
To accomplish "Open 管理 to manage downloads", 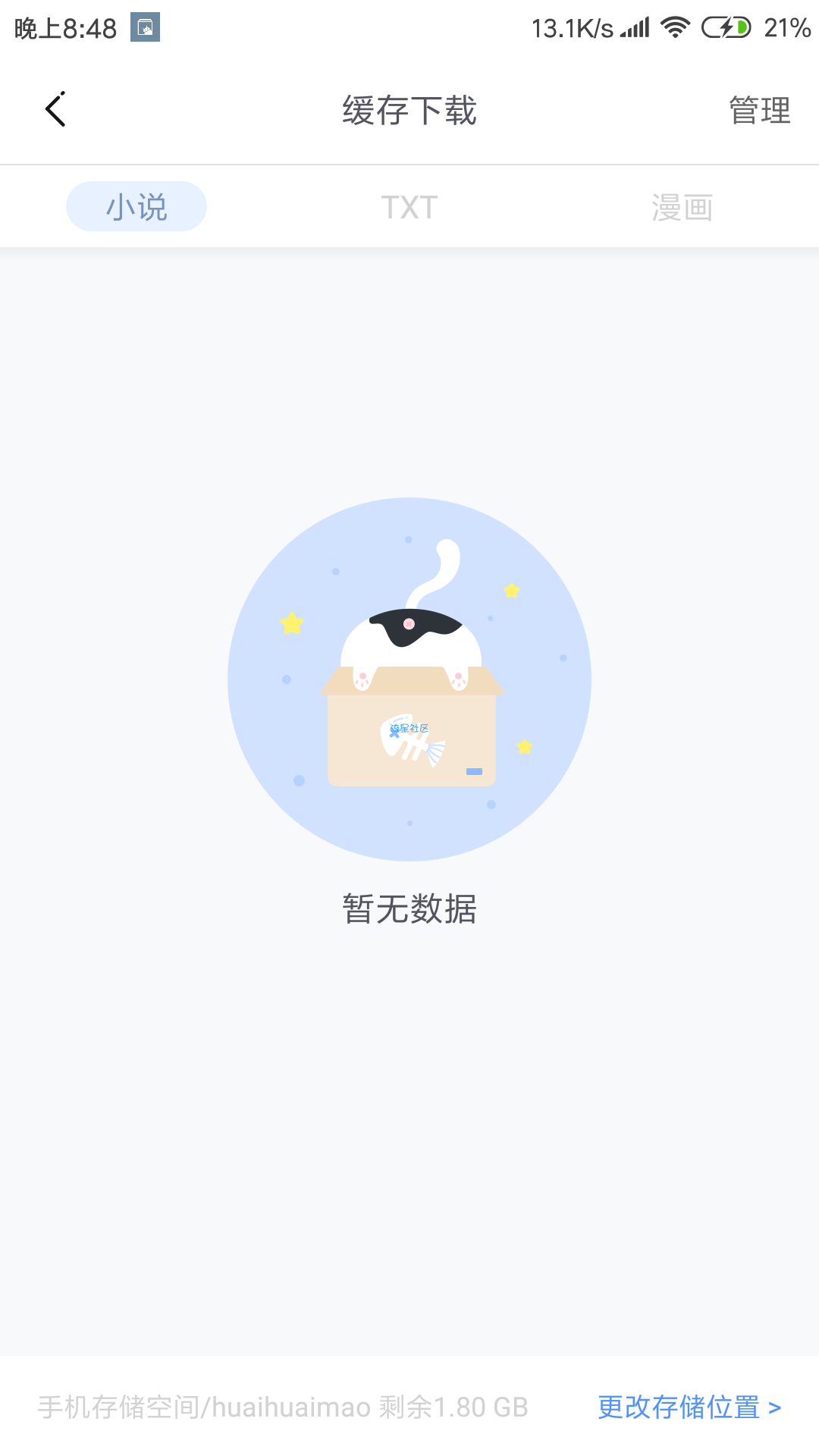I will pyautogui.click(x=760, y=111).
